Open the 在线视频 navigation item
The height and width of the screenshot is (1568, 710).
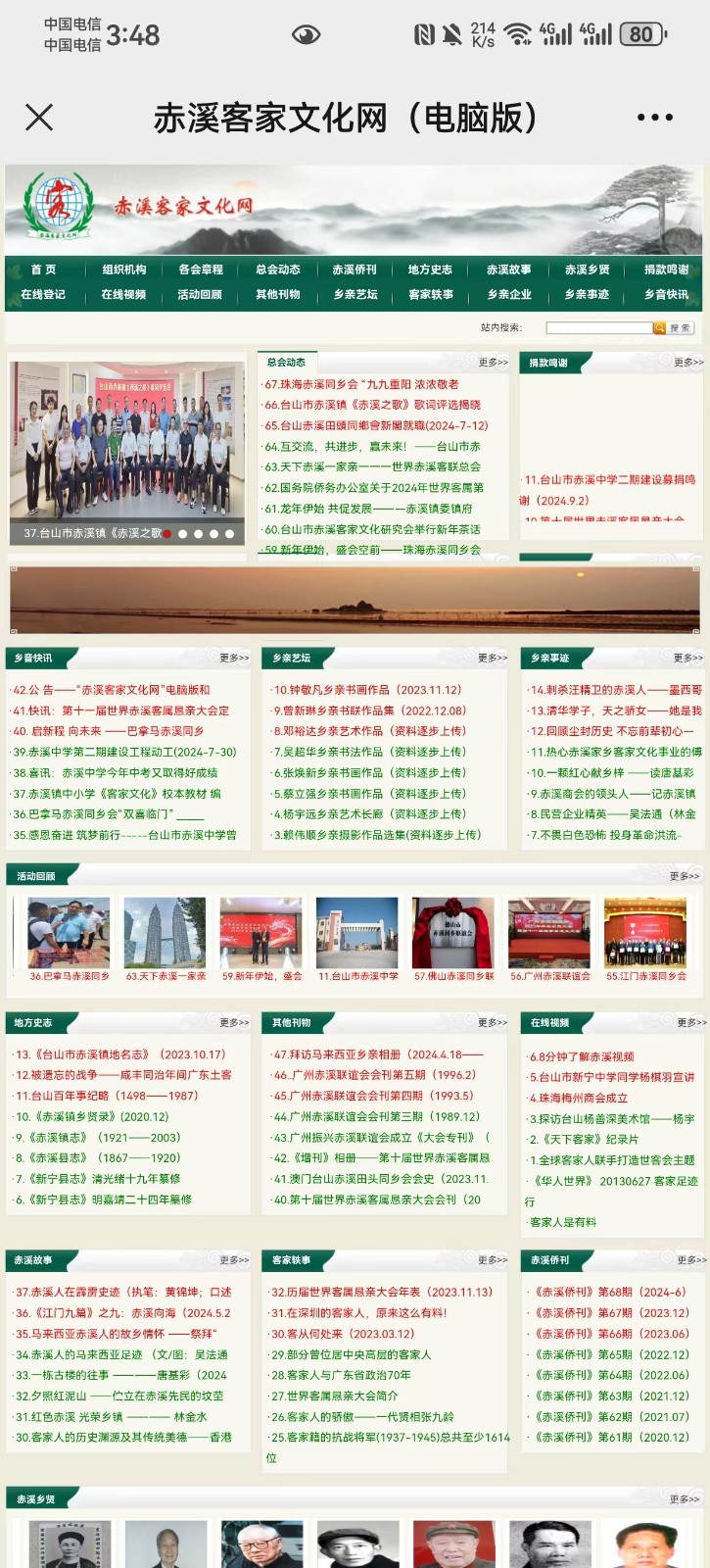[123, 294]
